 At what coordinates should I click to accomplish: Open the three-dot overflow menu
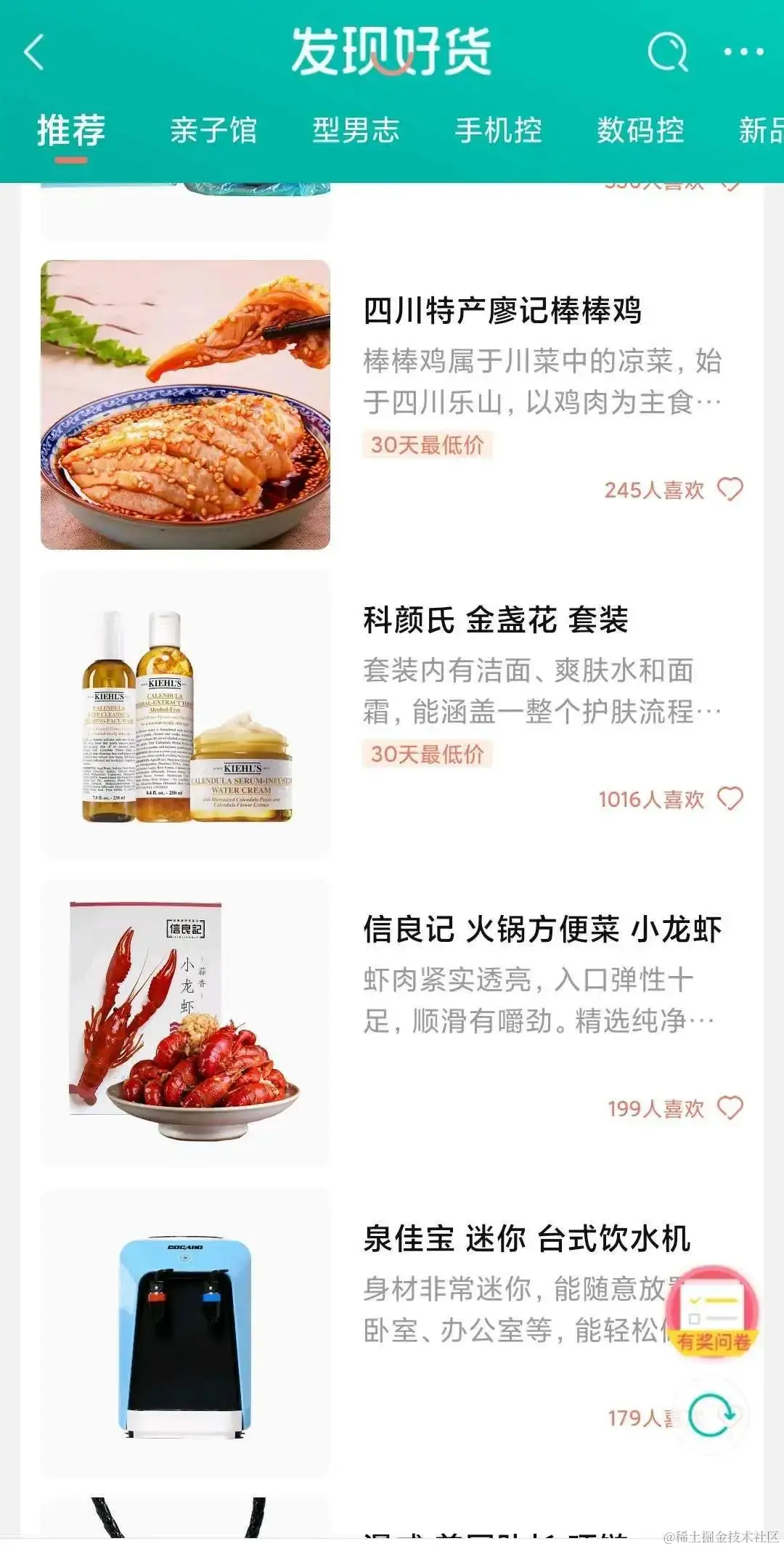tap(744, 52)
